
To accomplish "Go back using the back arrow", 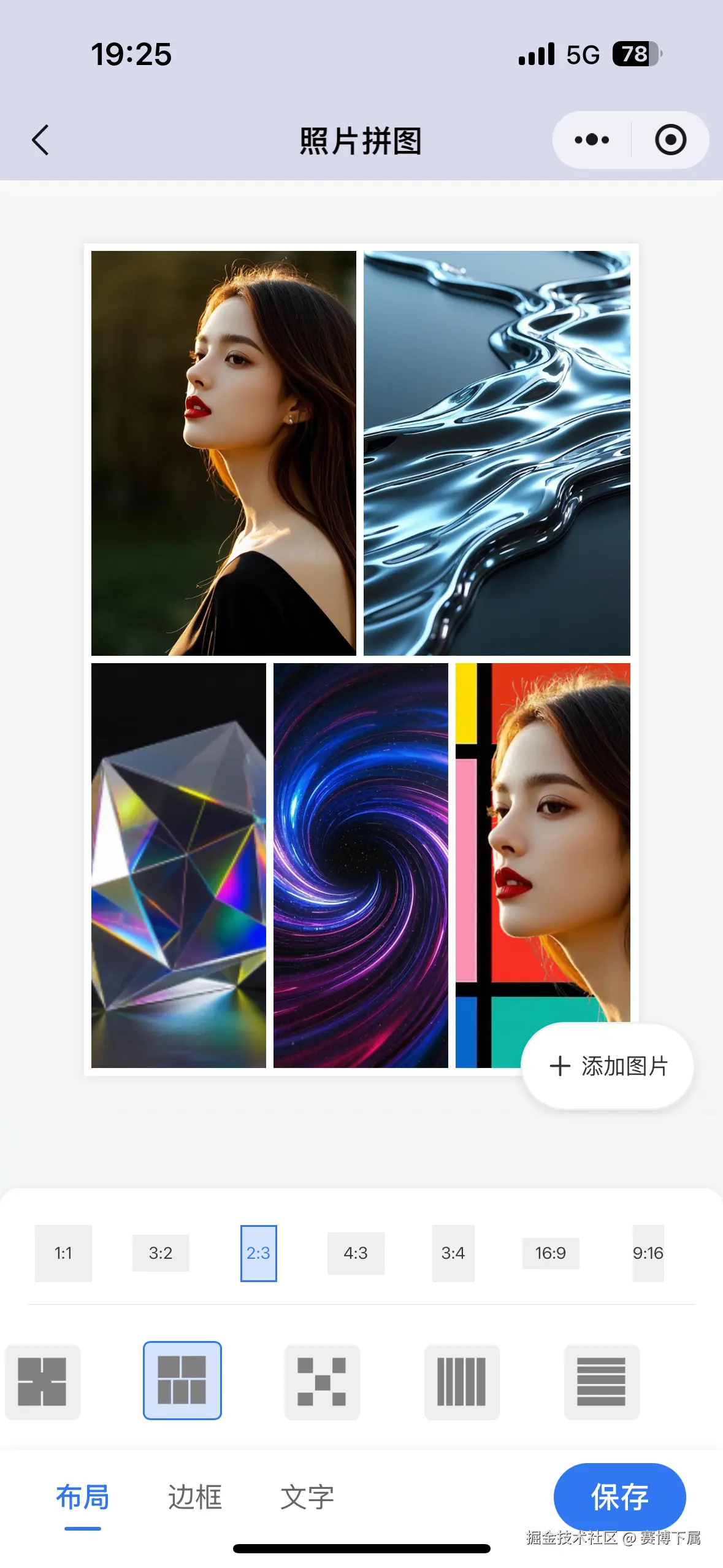I will [x=40, y=139].
